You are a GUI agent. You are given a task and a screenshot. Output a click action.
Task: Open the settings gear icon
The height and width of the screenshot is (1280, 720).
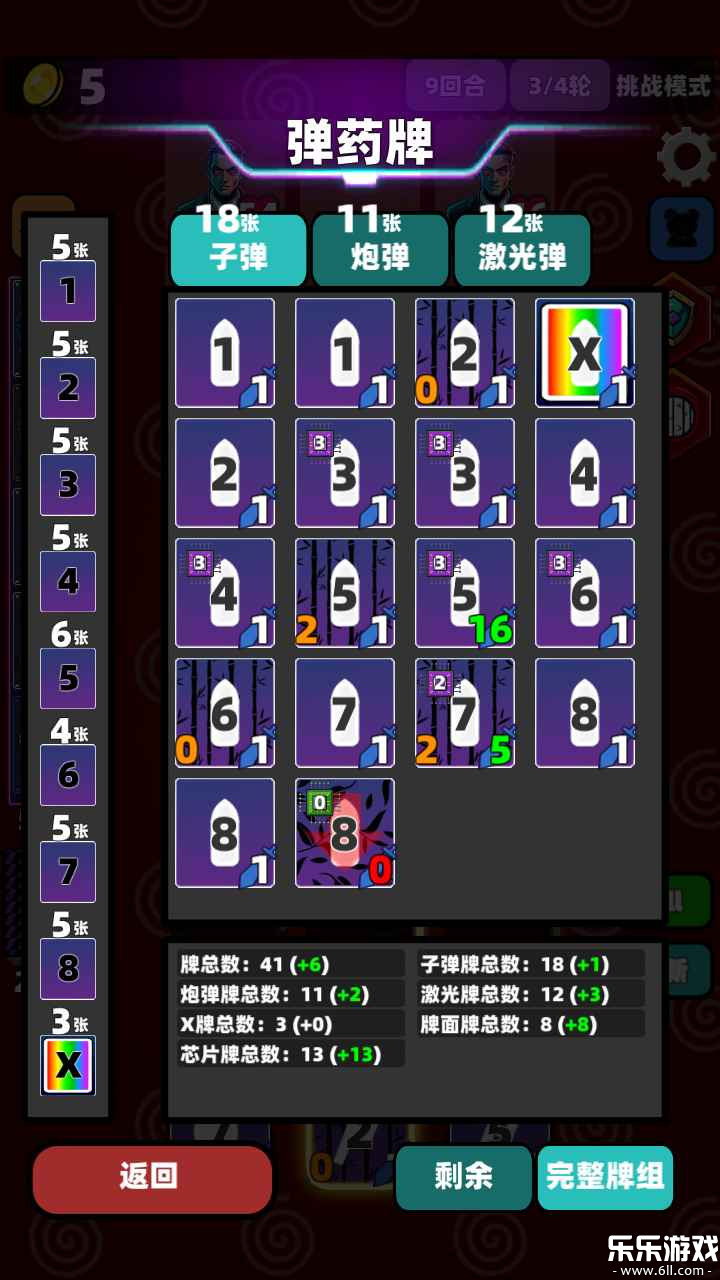[685, 158]
